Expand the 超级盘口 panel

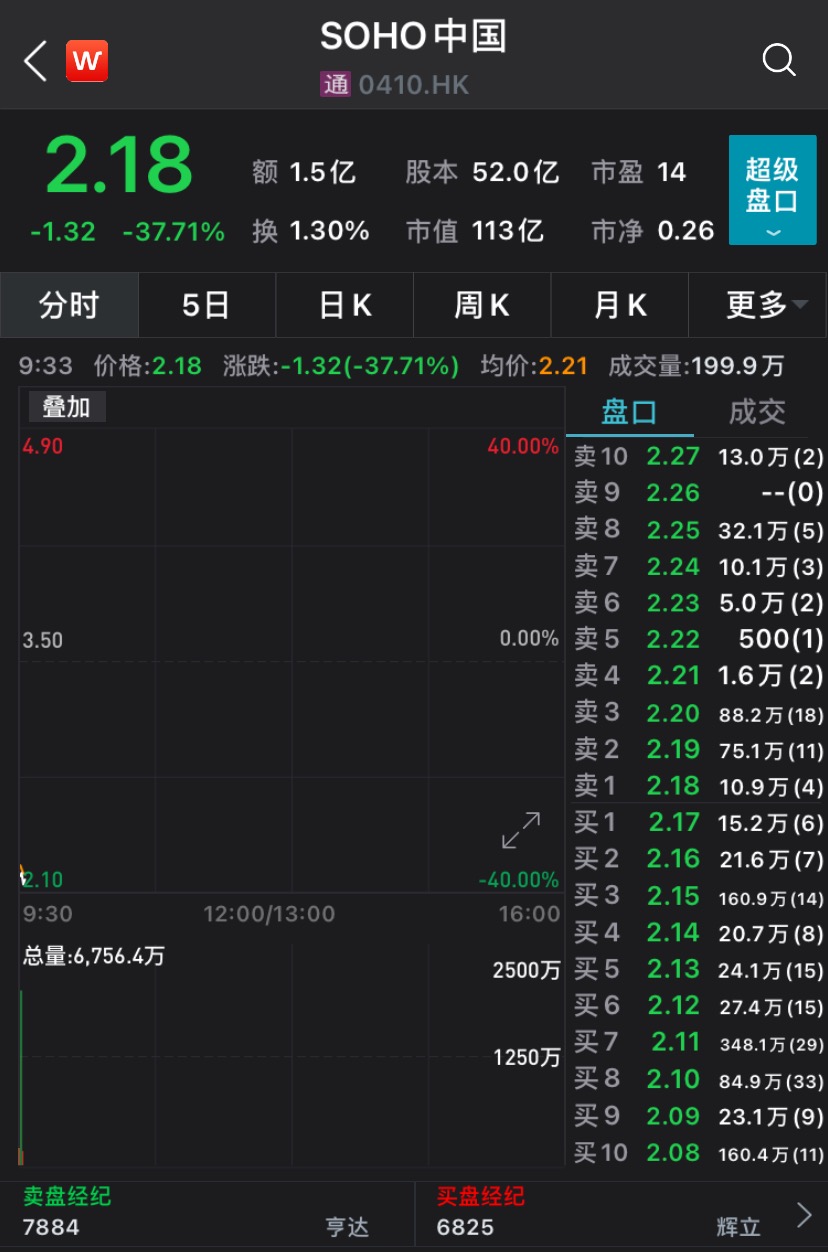pyautogui.click(x=772, y=191)
